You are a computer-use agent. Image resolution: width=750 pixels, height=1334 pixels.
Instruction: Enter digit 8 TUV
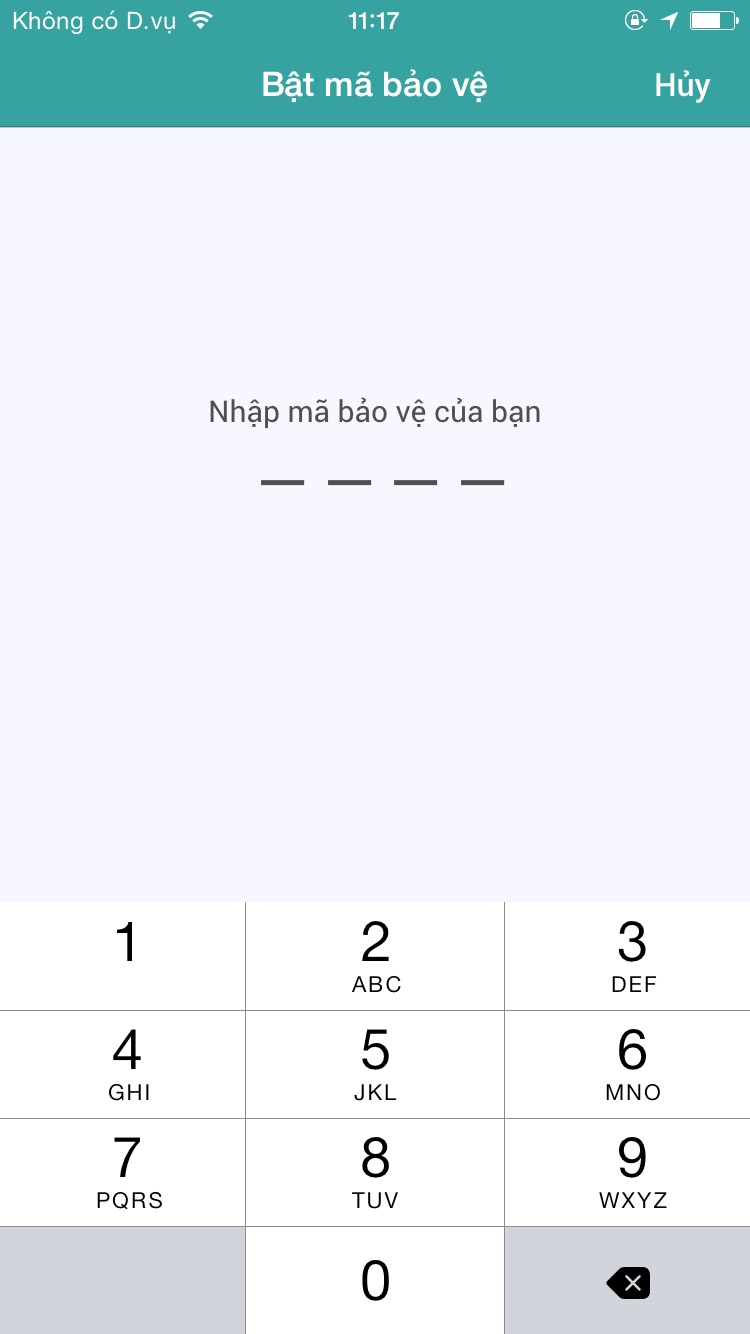pos(375,1172)
